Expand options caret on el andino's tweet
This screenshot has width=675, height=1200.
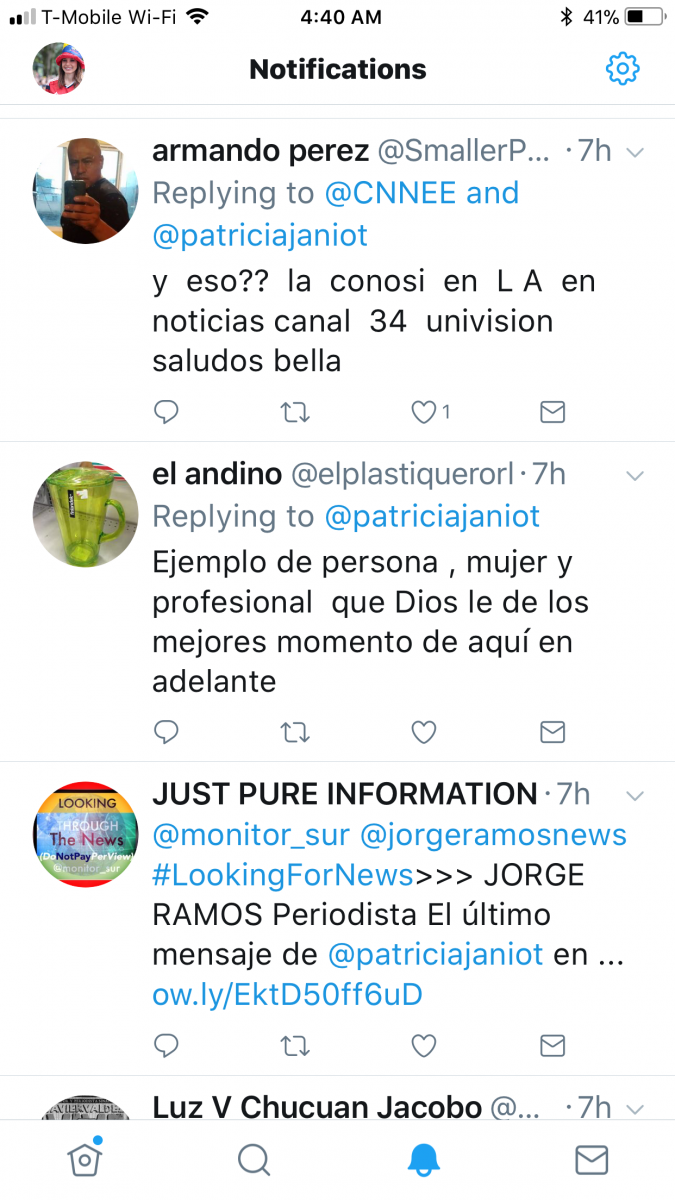[634, 474]
